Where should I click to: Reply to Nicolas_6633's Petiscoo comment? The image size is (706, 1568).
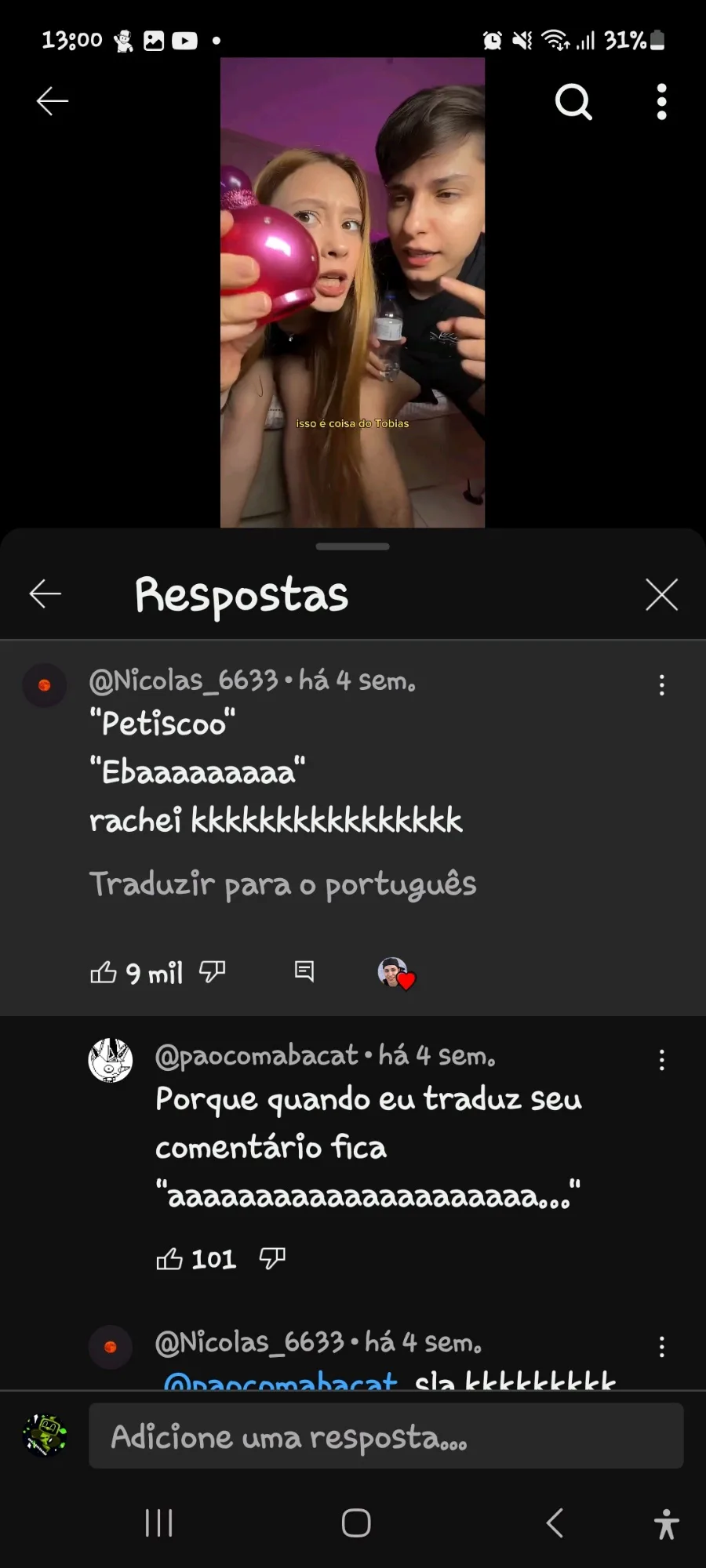point(304,972)
